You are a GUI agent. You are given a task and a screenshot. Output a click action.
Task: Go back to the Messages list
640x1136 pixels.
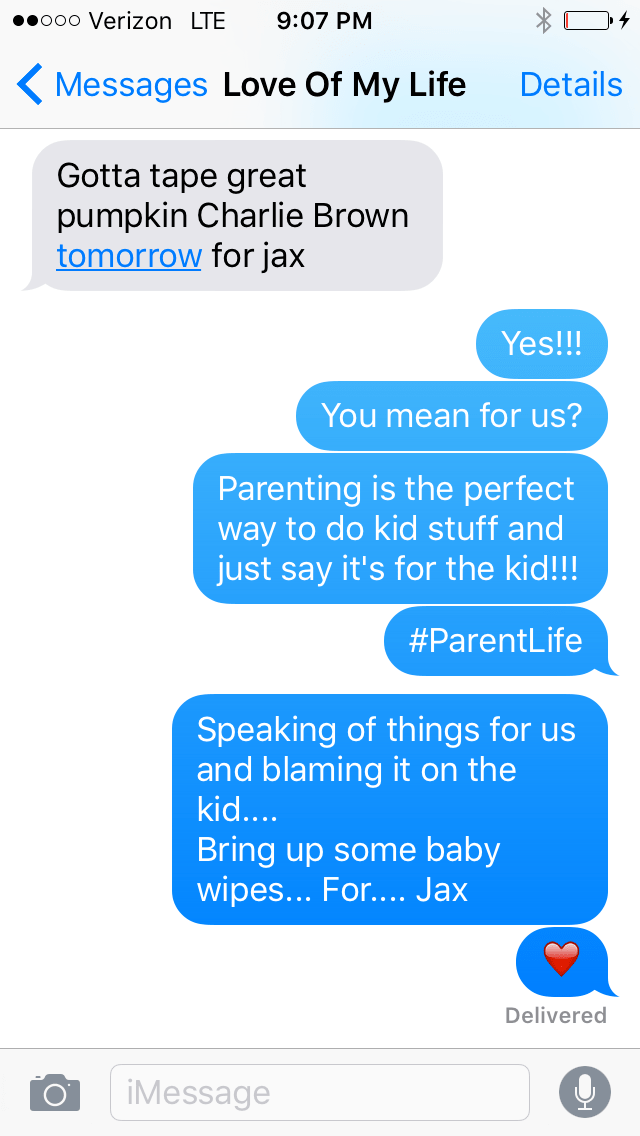coord(110,85)
